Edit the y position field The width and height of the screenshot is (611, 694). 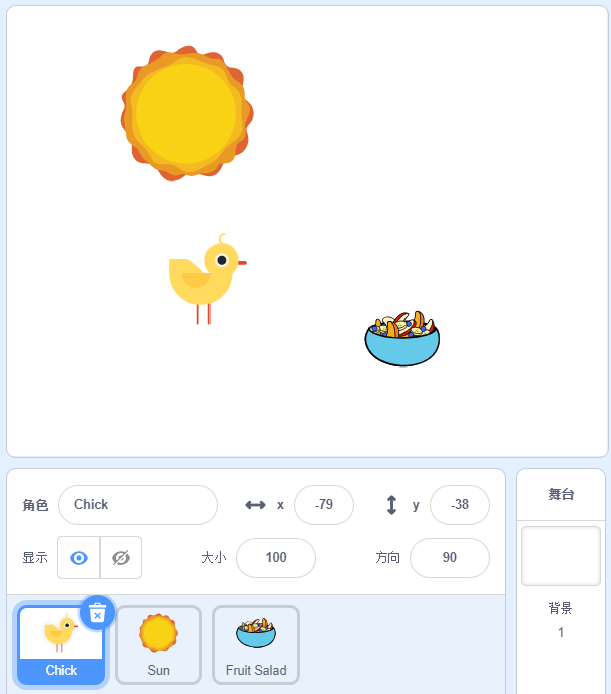pyautogui.click(x=459, y=505)
